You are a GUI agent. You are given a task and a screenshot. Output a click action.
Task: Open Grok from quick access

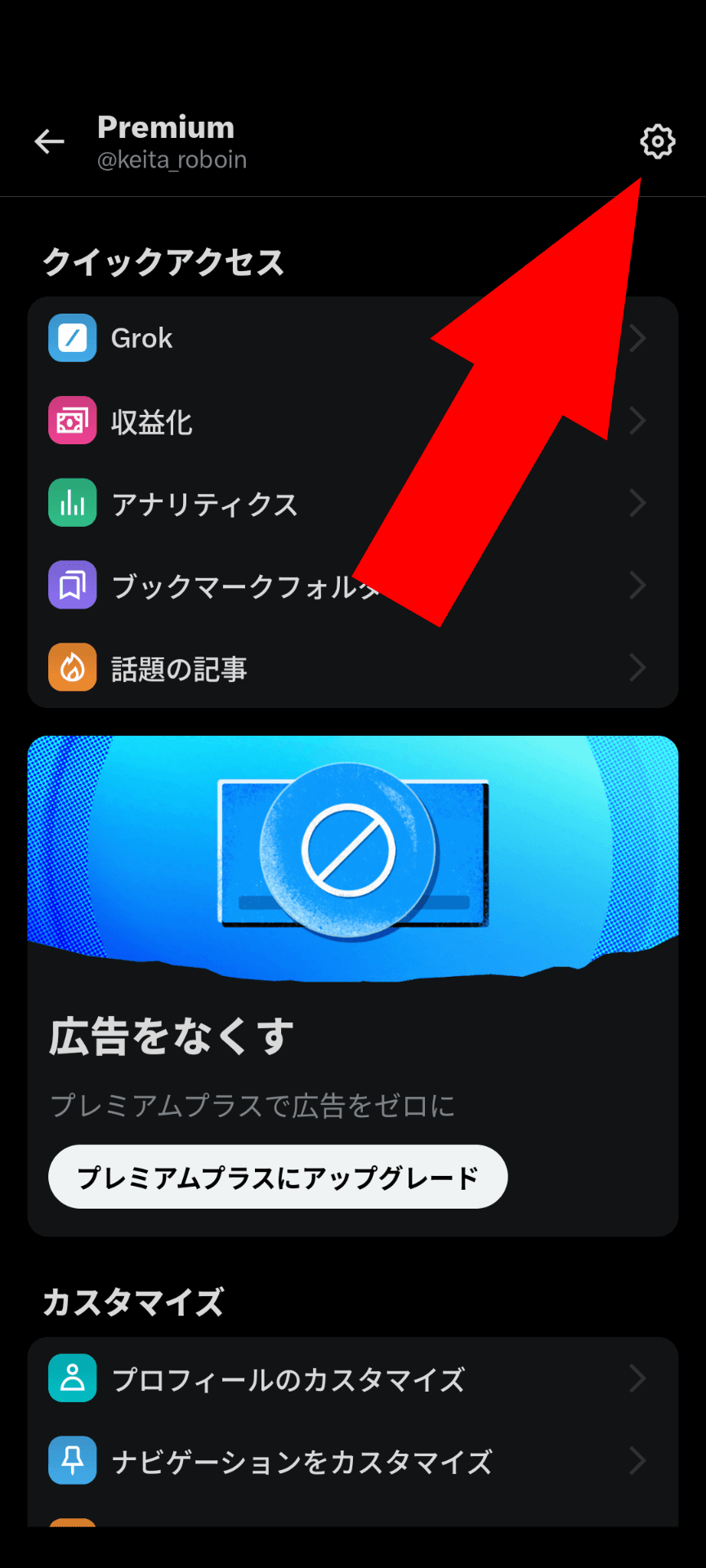(353, 338)
